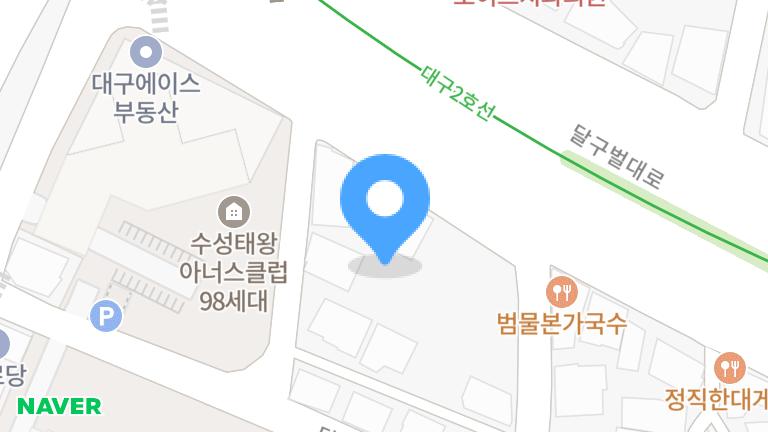Open the 대구에이스부동산 place marker
768x432 pixels.
[148, 50]
